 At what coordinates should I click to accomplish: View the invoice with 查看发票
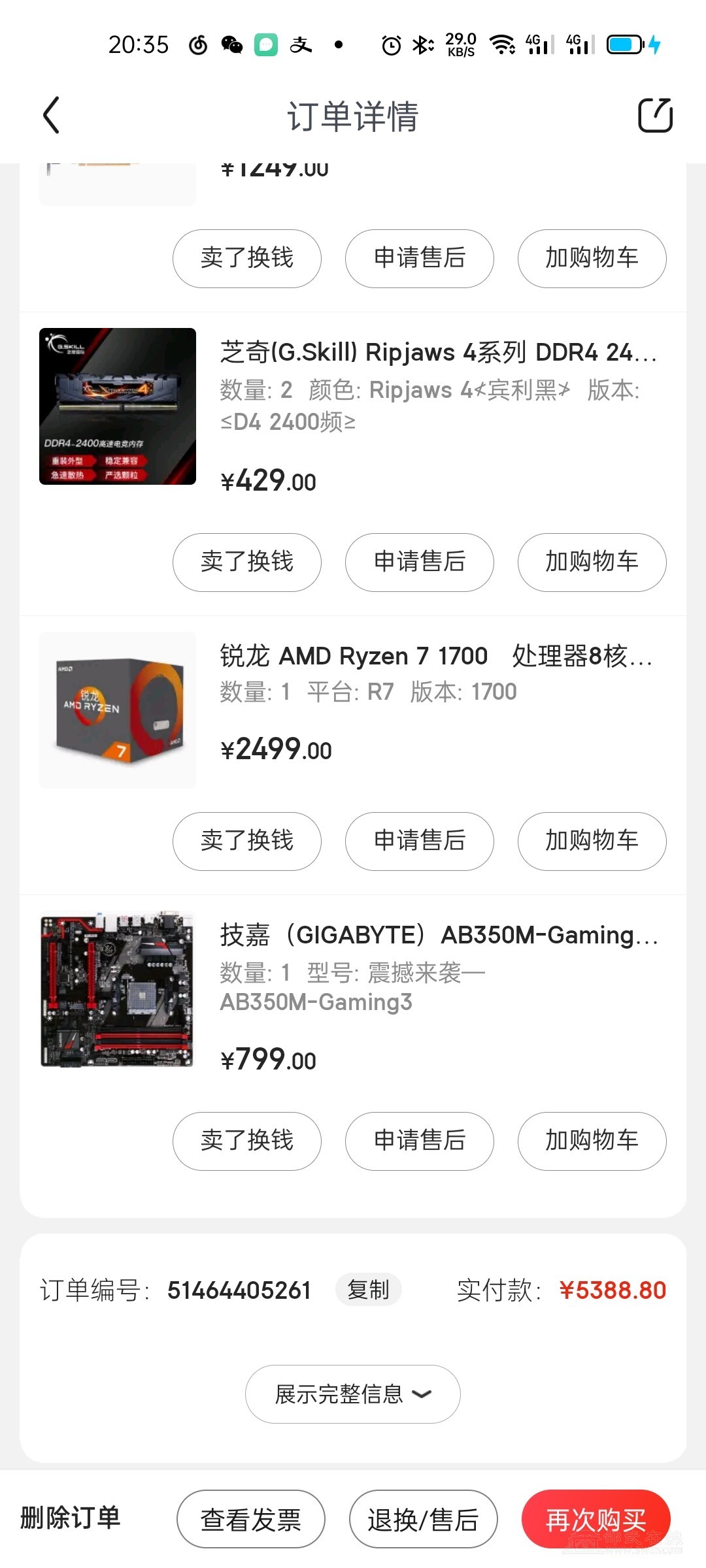click(x=250, y=1519)
